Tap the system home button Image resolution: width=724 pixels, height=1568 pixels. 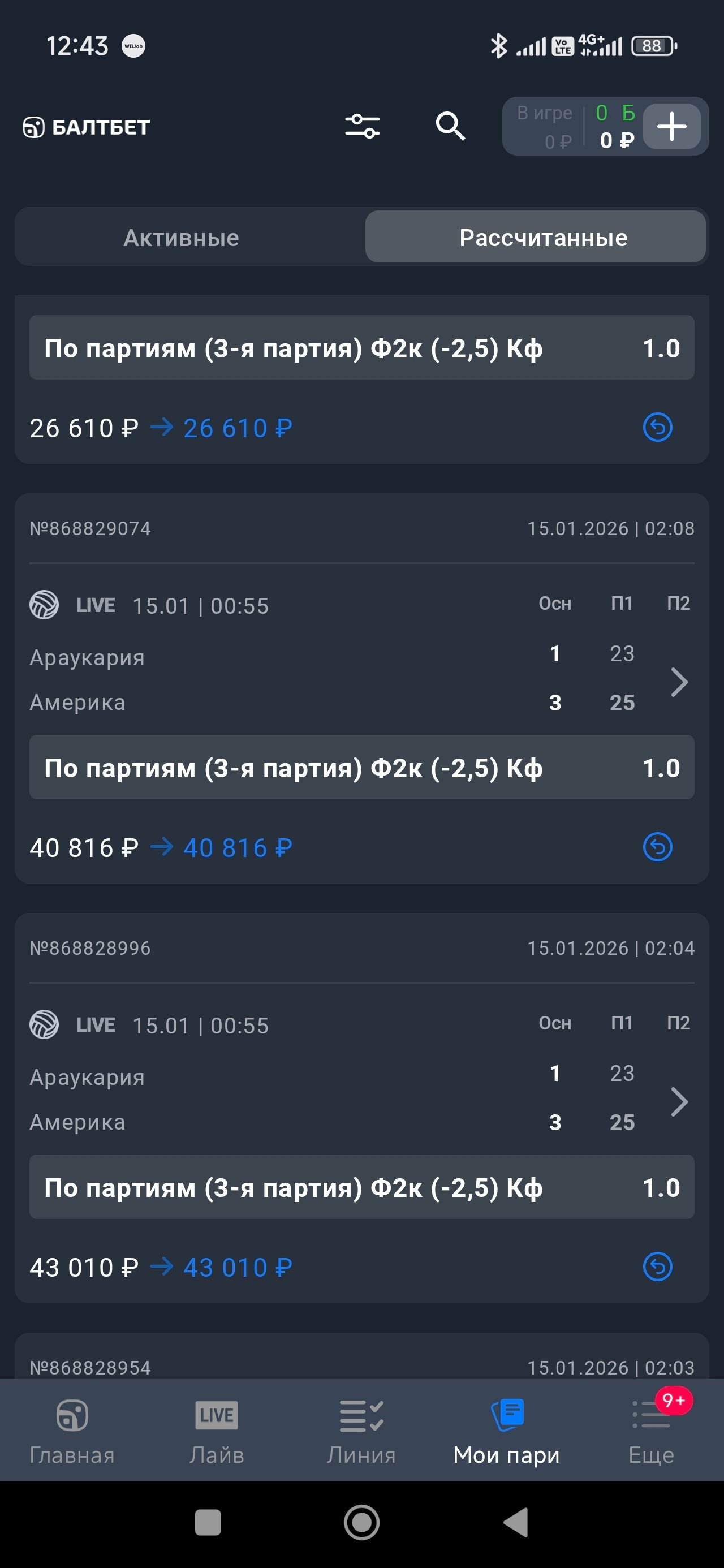point(361,1522)
